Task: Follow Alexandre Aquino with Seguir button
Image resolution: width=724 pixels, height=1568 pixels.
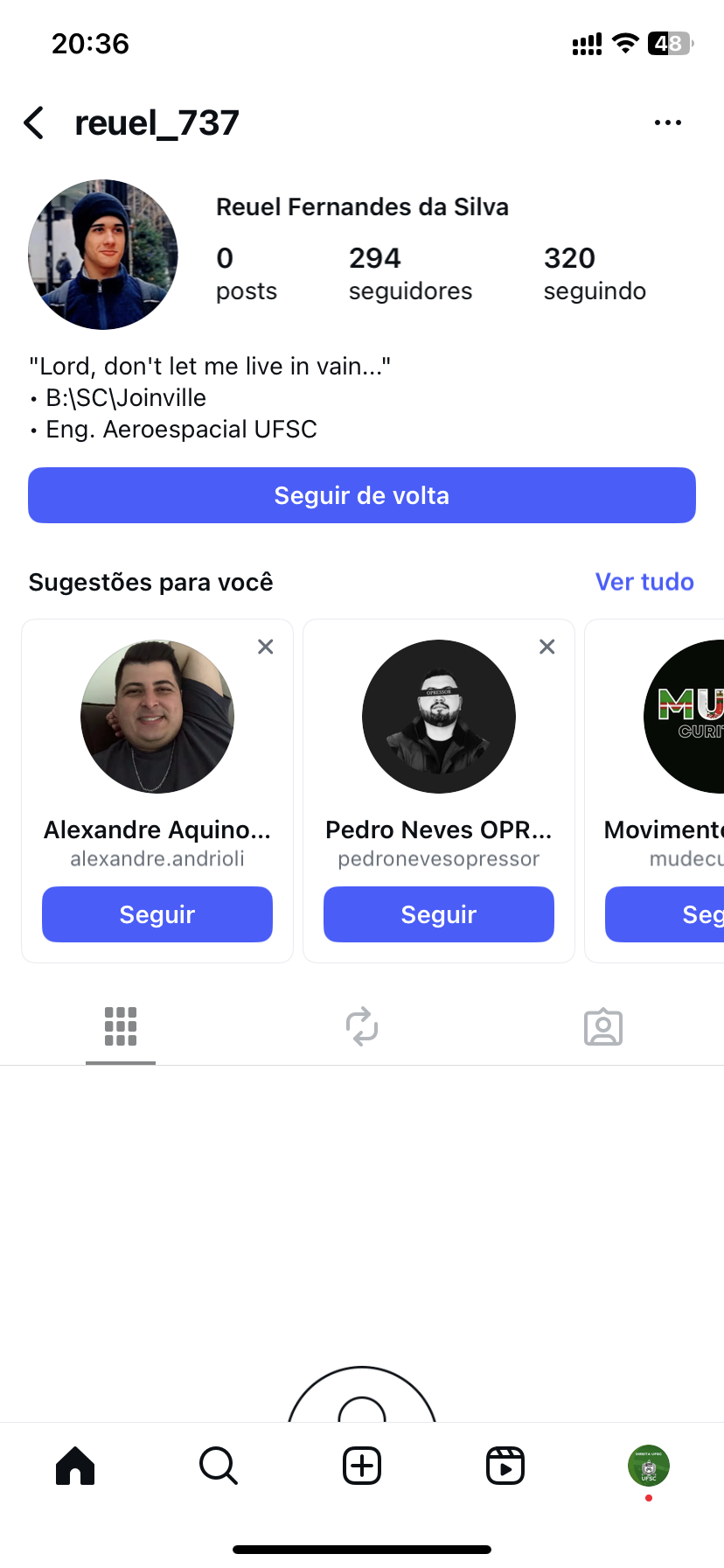Action: (157, 914)
